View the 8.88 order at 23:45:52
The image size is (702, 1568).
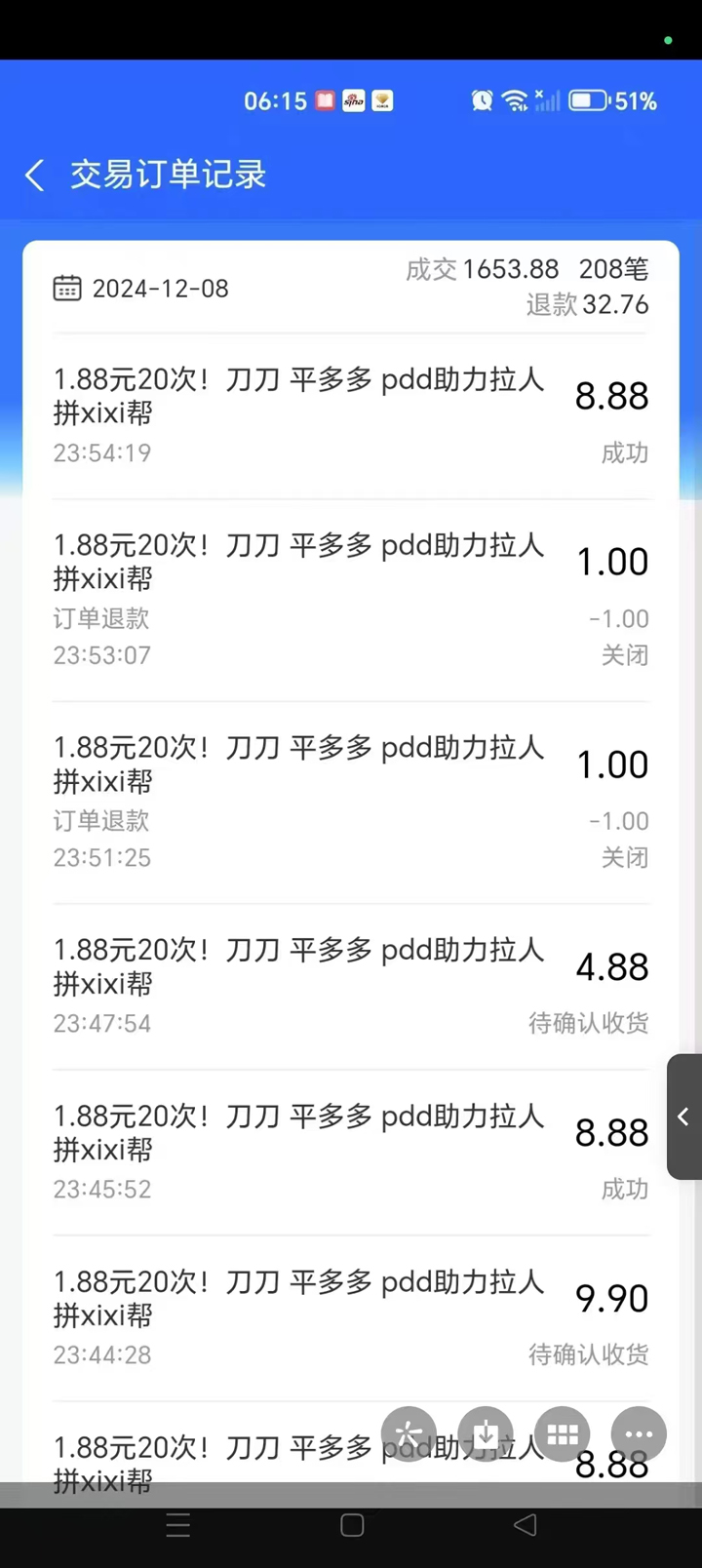coord(350,1152)
